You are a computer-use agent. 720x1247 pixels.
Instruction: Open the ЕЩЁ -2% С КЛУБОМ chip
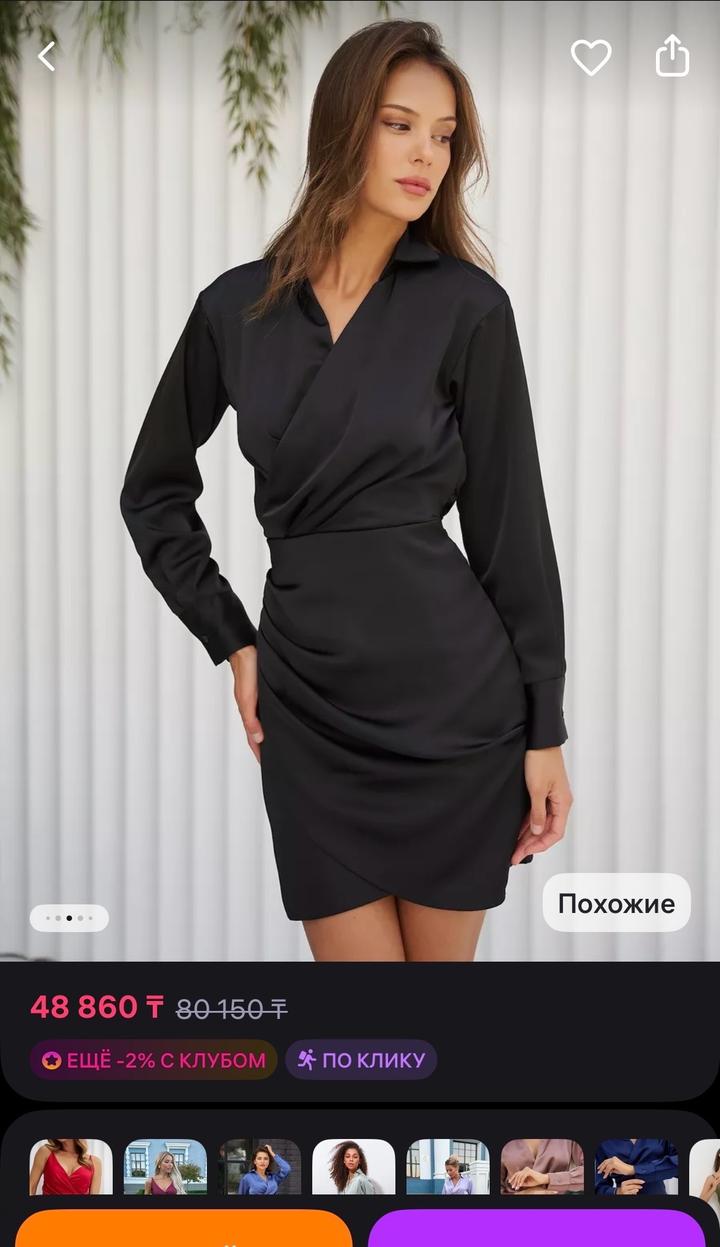pyautogui.click(x=153, y=1060)
